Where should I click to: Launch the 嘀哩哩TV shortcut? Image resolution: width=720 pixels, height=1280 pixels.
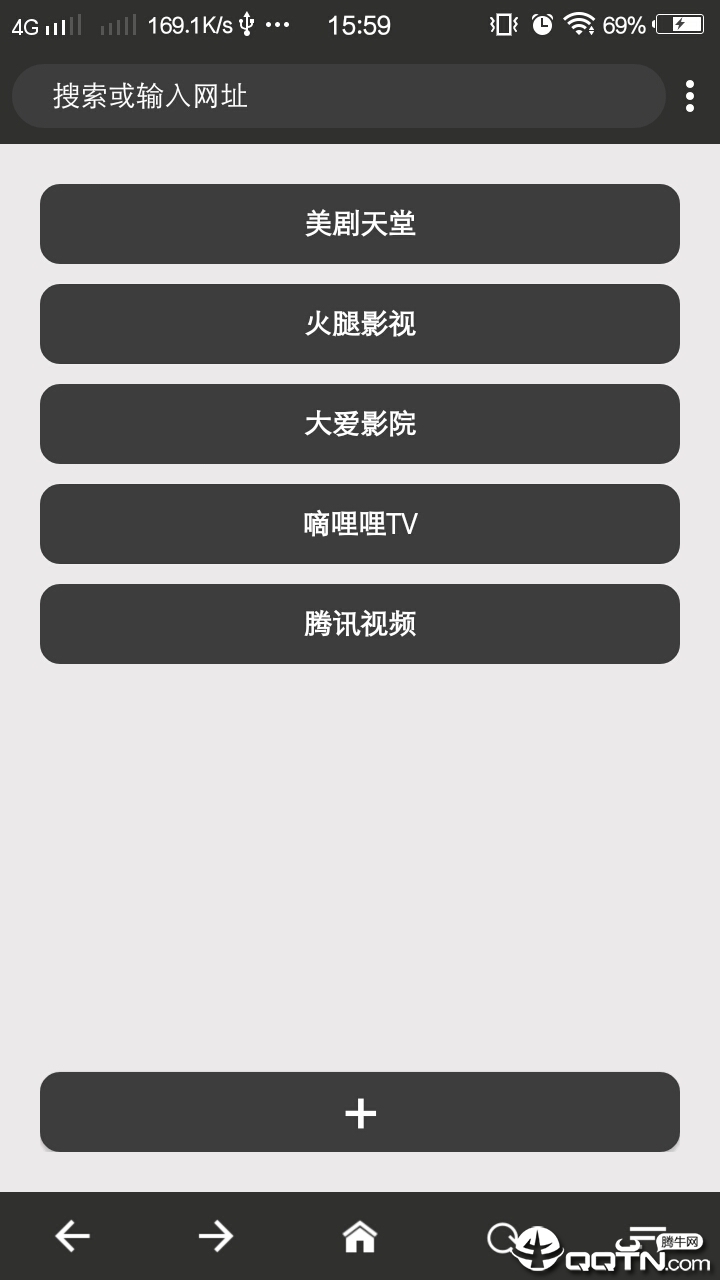(x=360, y=524)
